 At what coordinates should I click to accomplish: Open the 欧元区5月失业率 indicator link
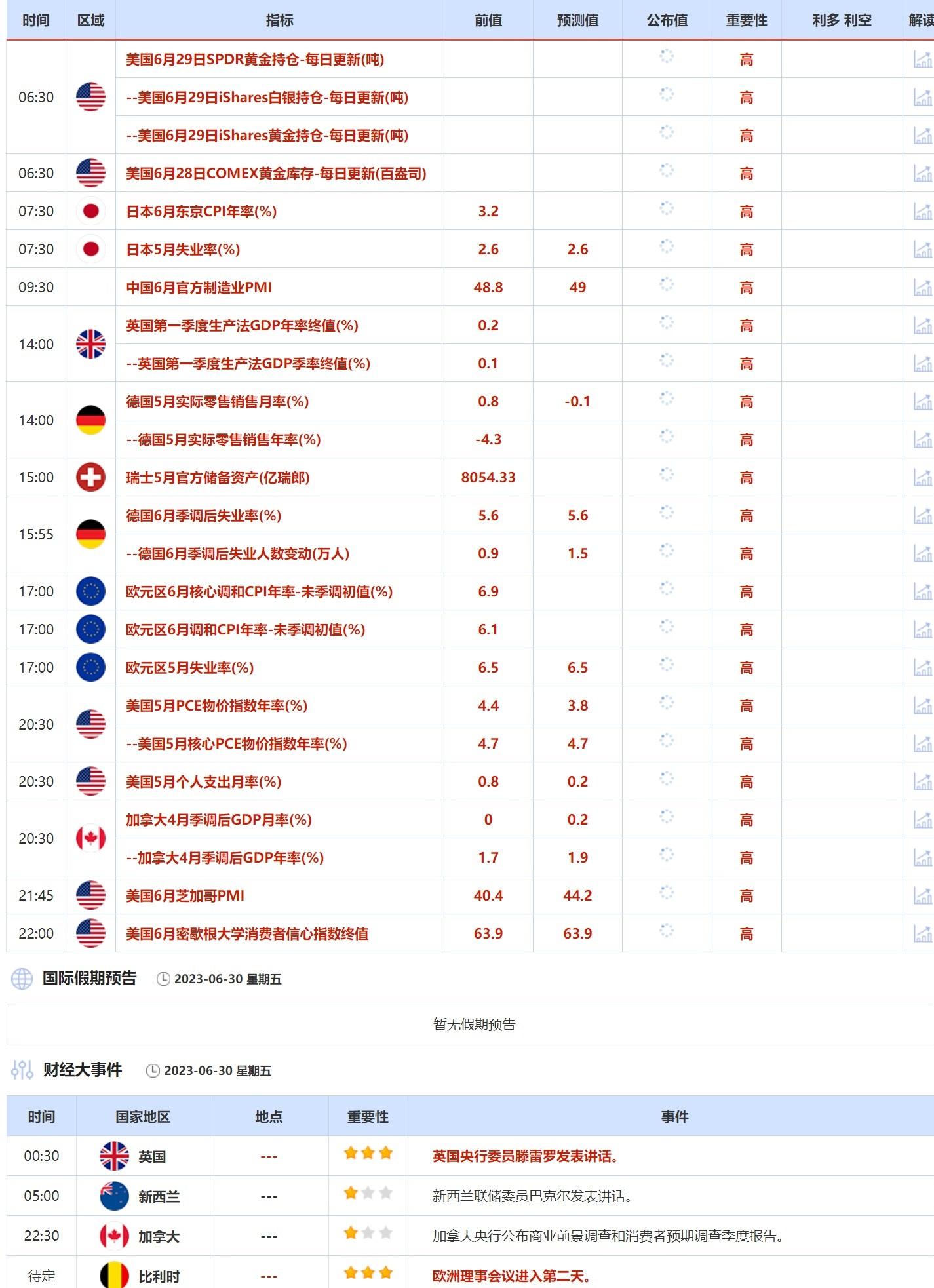[189, 667]
